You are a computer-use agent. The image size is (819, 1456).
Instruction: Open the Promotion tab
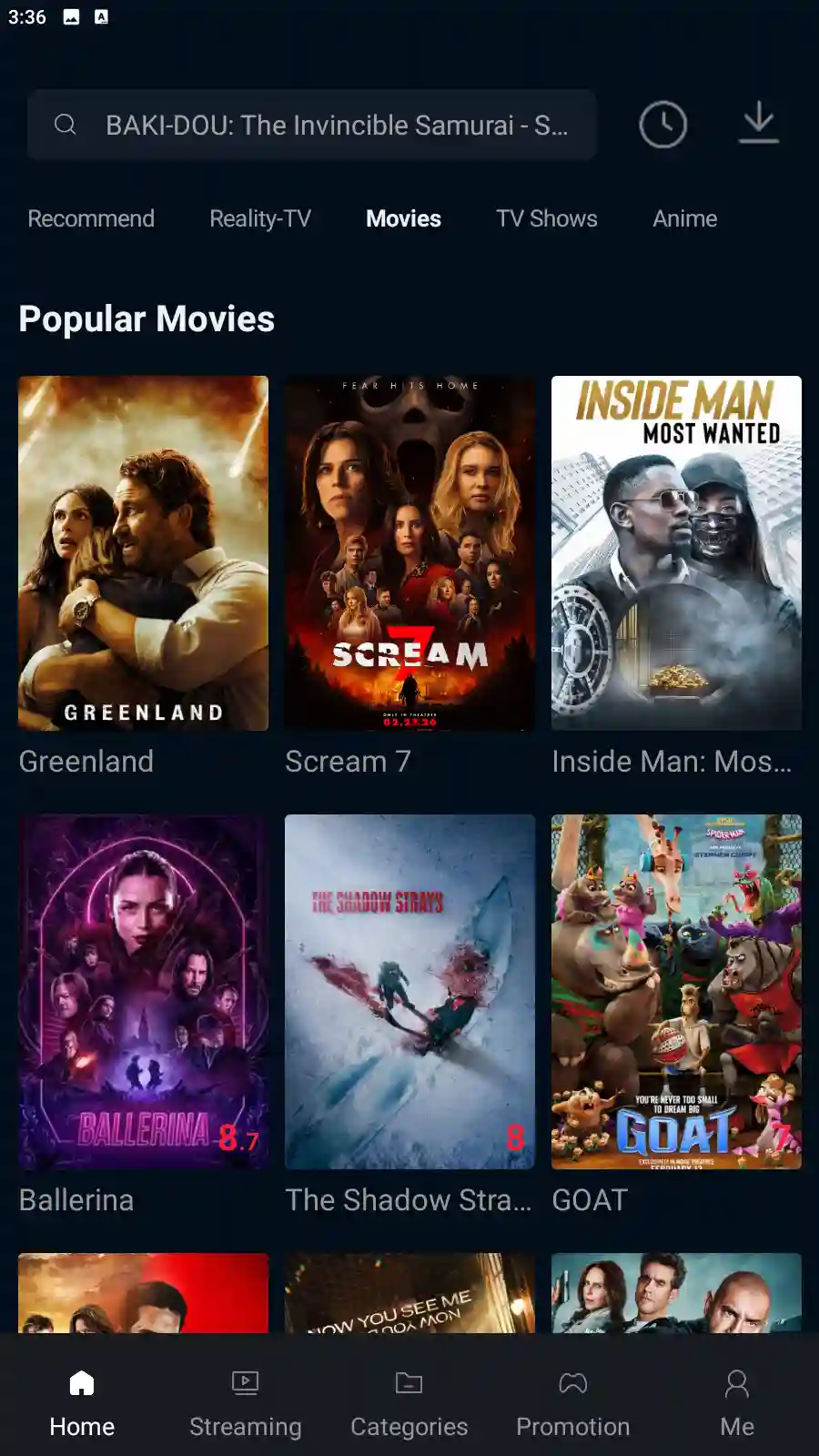[x=572, y=1402]
